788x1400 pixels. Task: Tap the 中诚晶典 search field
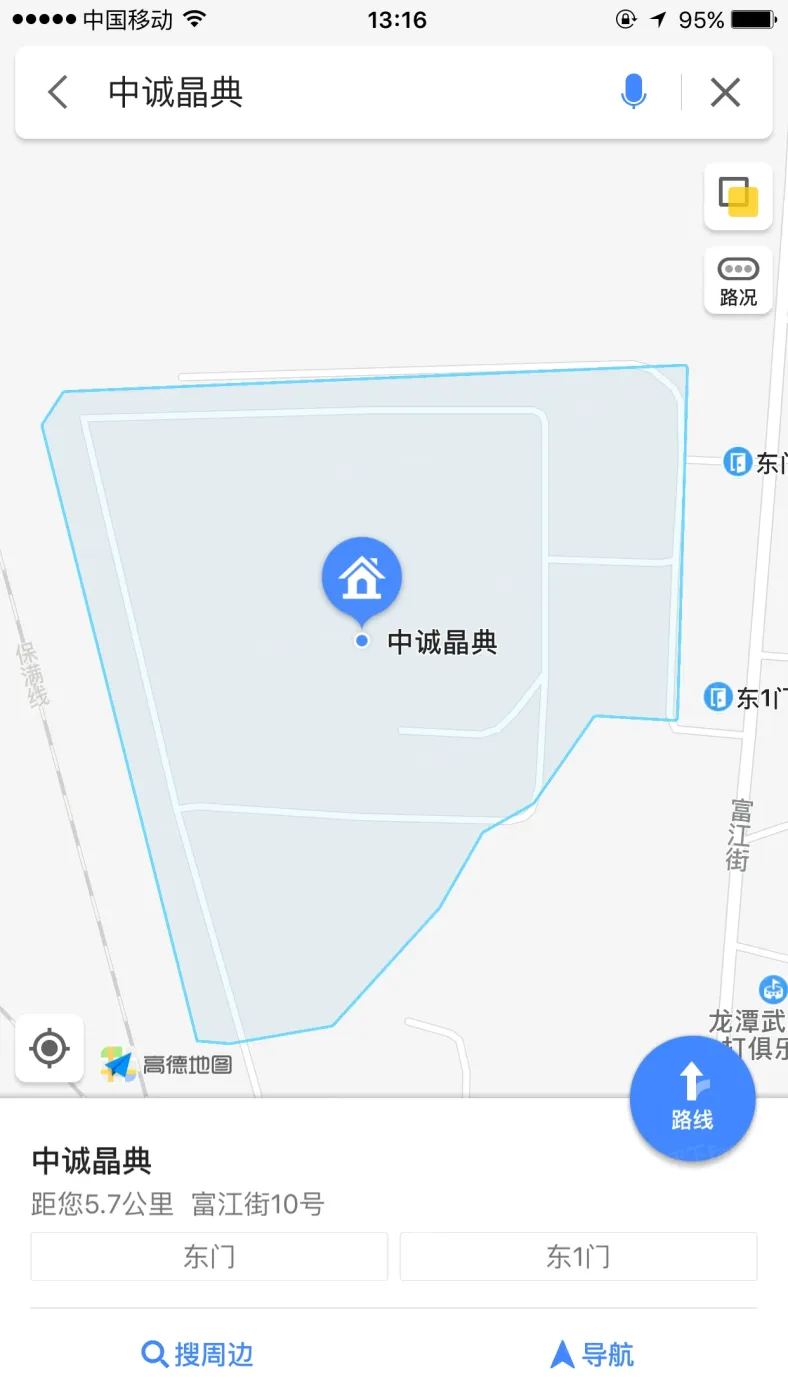(340, 93)
